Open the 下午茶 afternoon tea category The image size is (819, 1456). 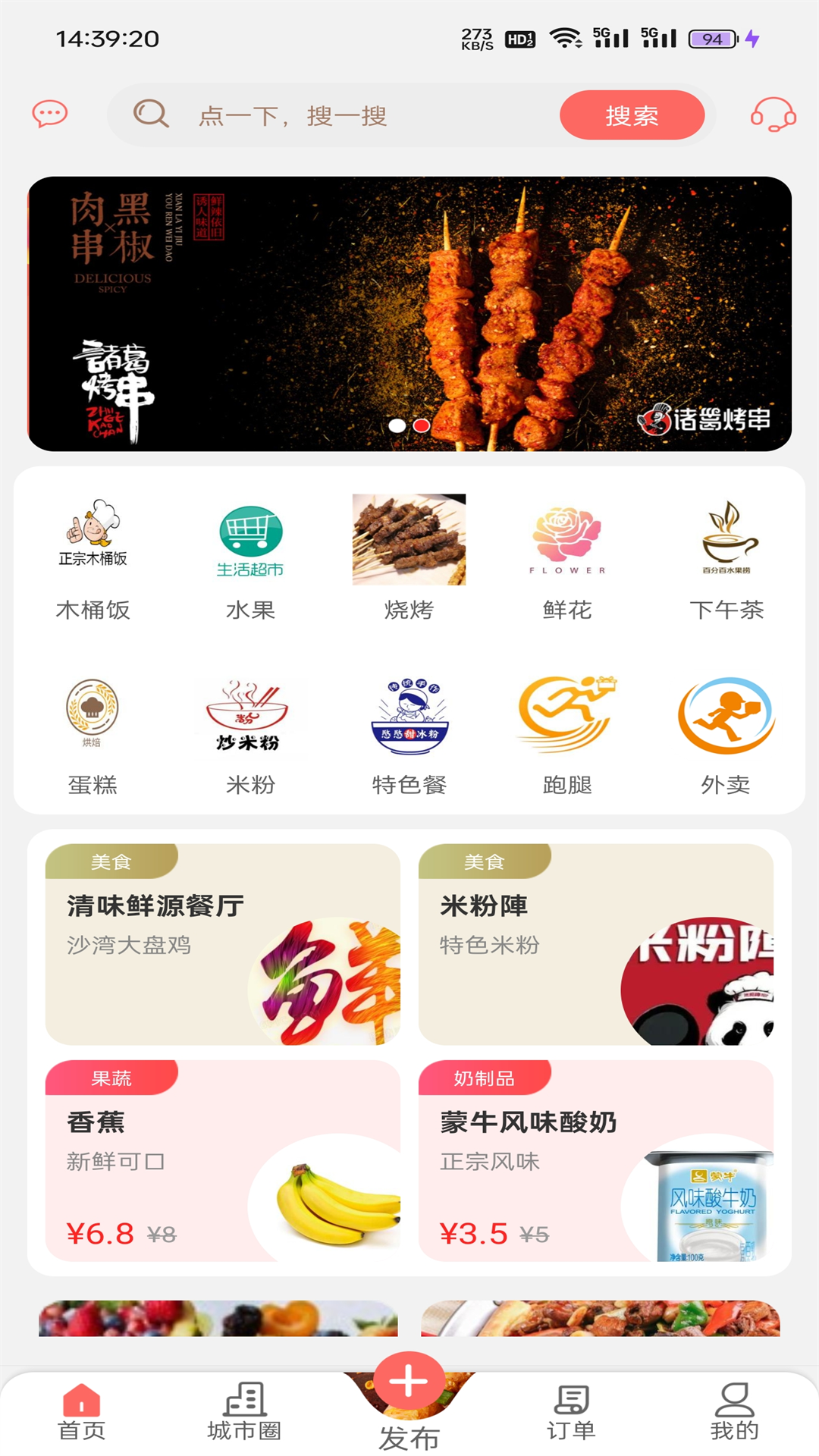point(726,538)
